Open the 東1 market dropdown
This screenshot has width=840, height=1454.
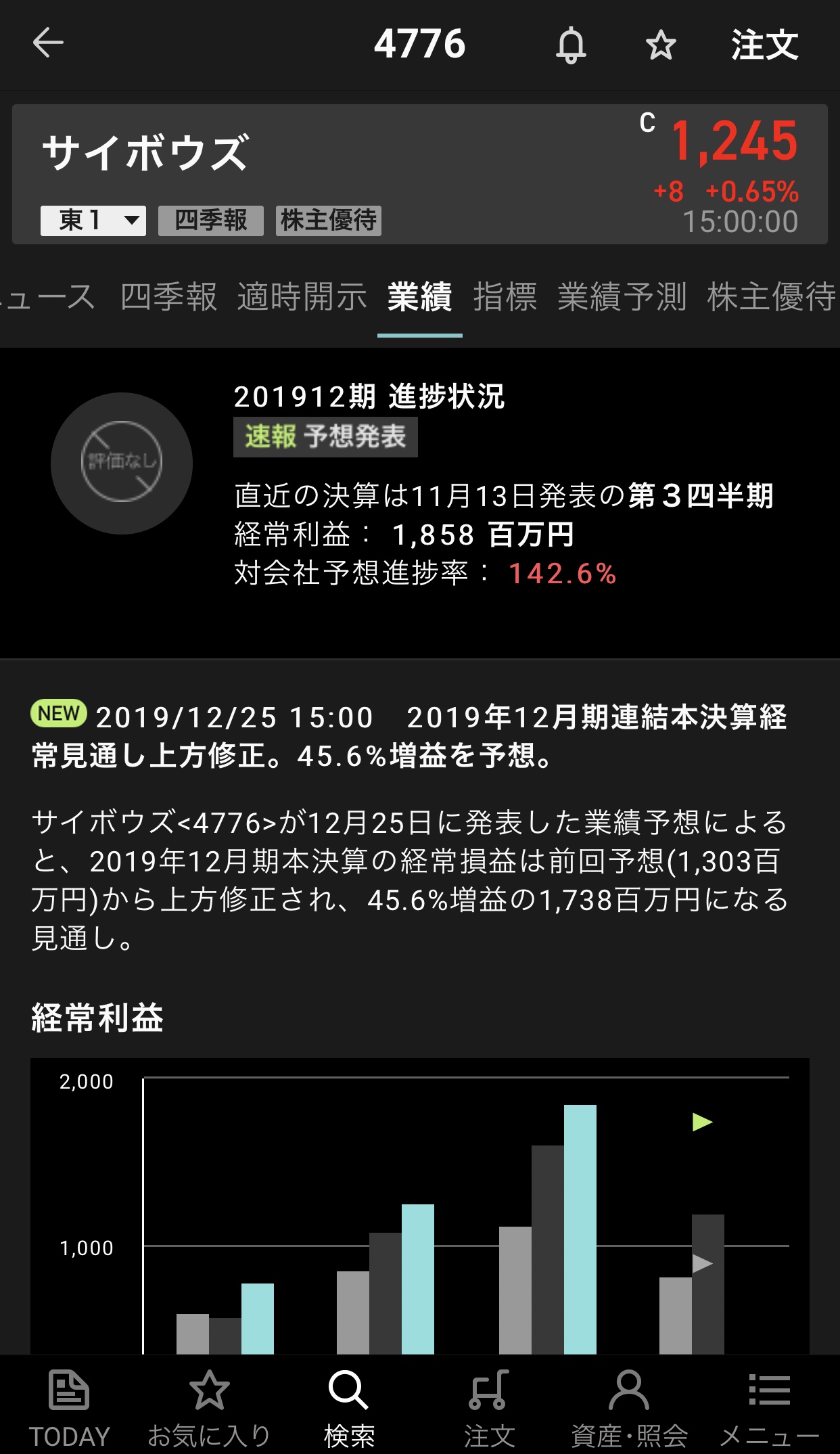(x=93, y=221)
